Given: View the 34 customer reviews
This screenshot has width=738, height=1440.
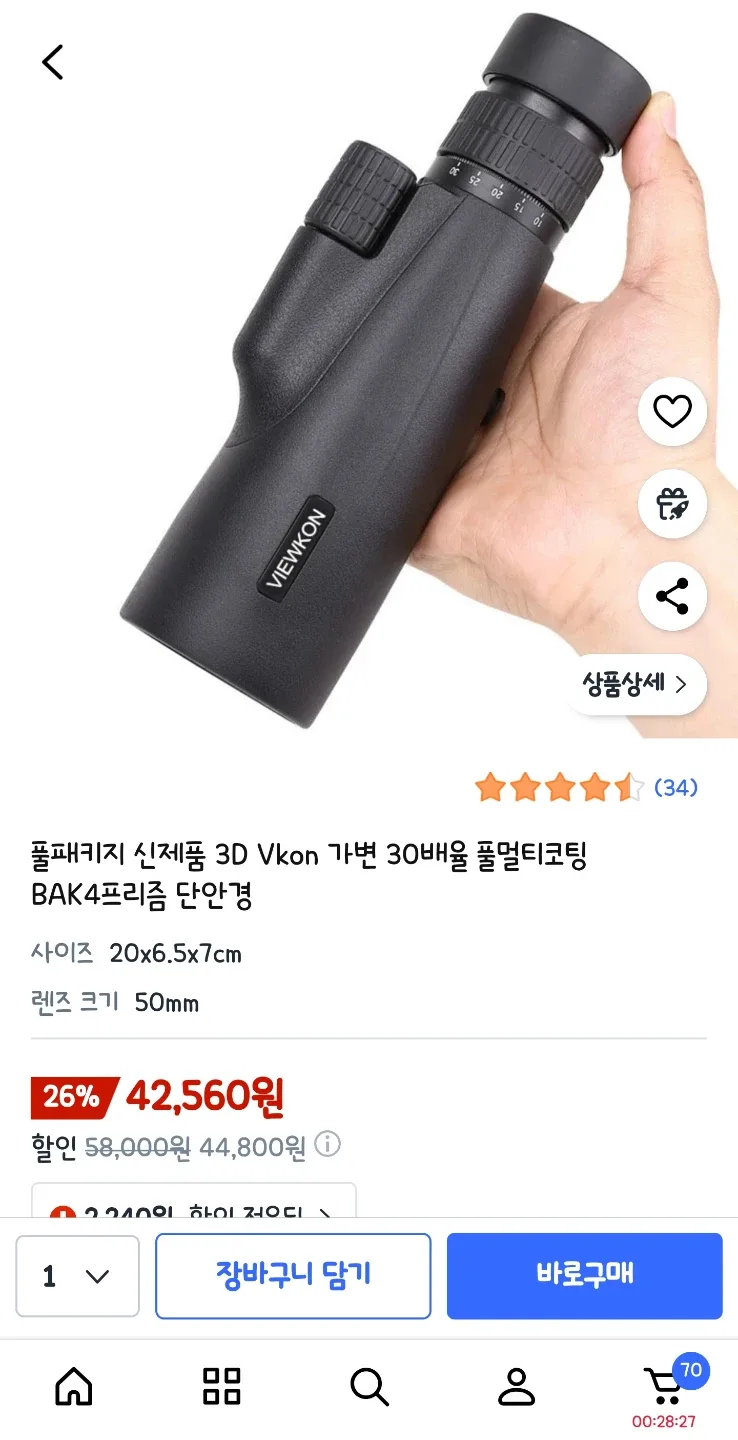Looking at the screenshot, I should (675, 788).
